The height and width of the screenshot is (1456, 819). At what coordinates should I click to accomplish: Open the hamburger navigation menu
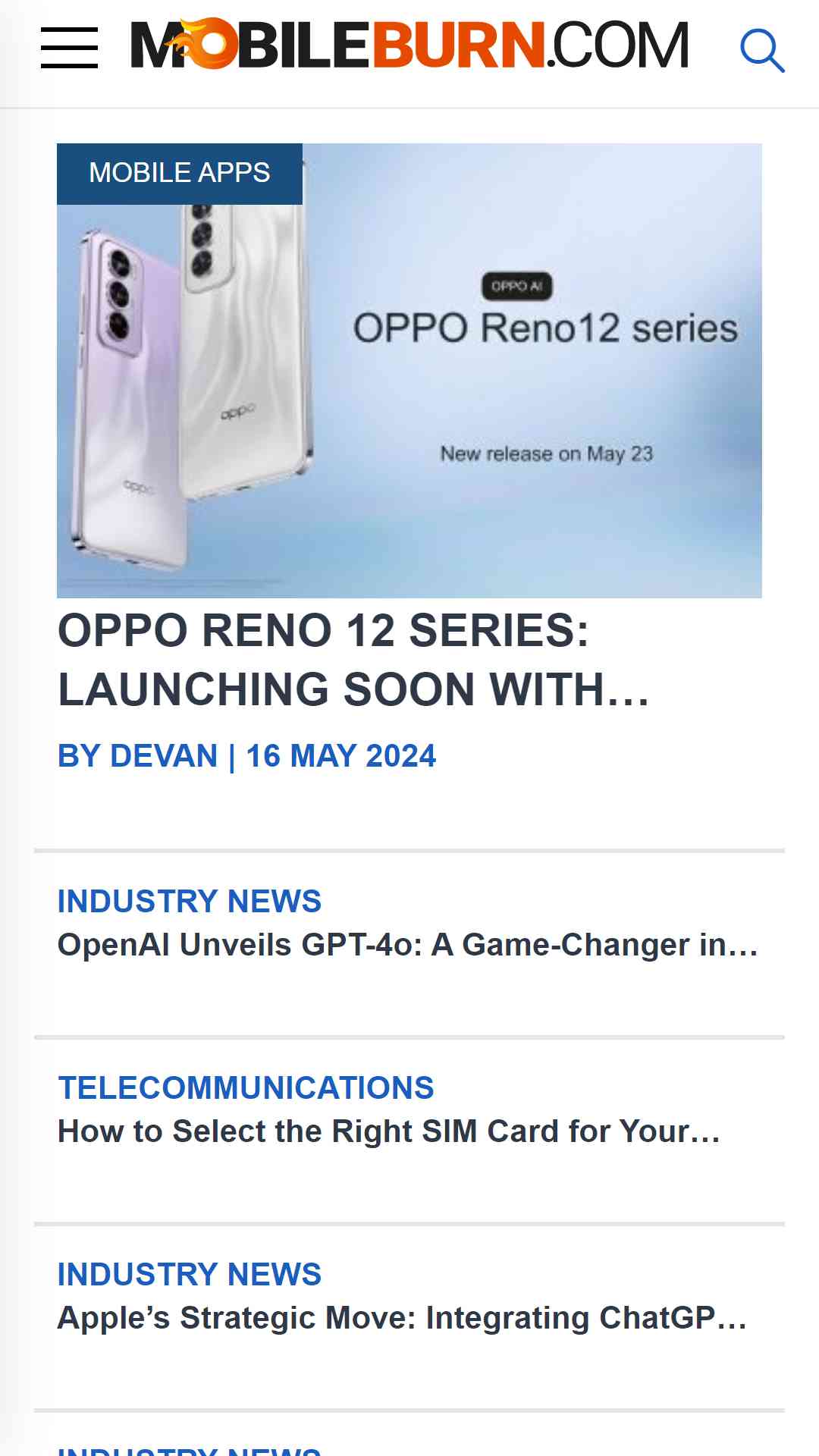pyautogui.click(x=69, y=48)
